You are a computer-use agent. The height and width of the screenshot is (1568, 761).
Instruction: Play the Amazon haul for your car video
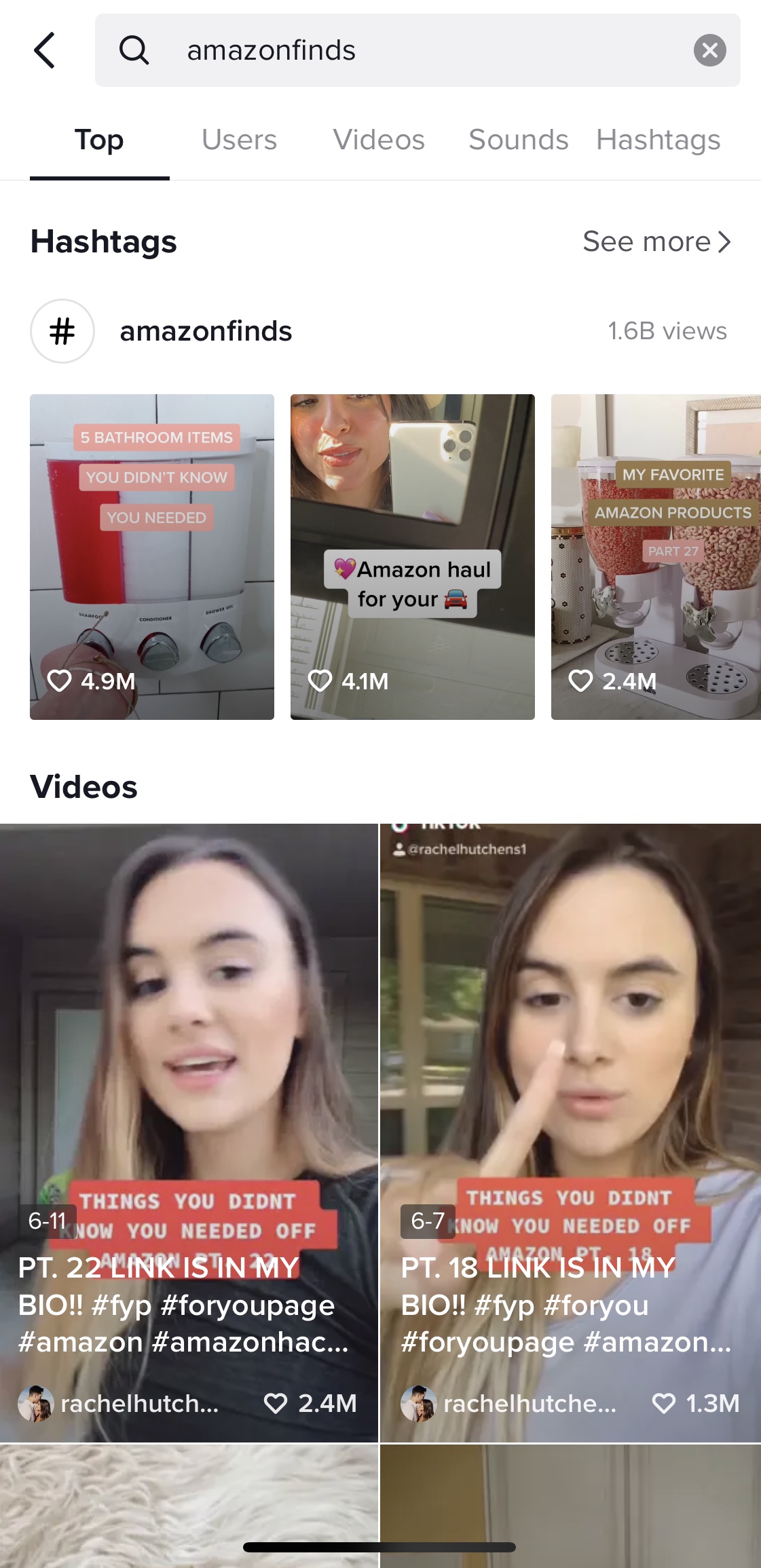(413, 557)
